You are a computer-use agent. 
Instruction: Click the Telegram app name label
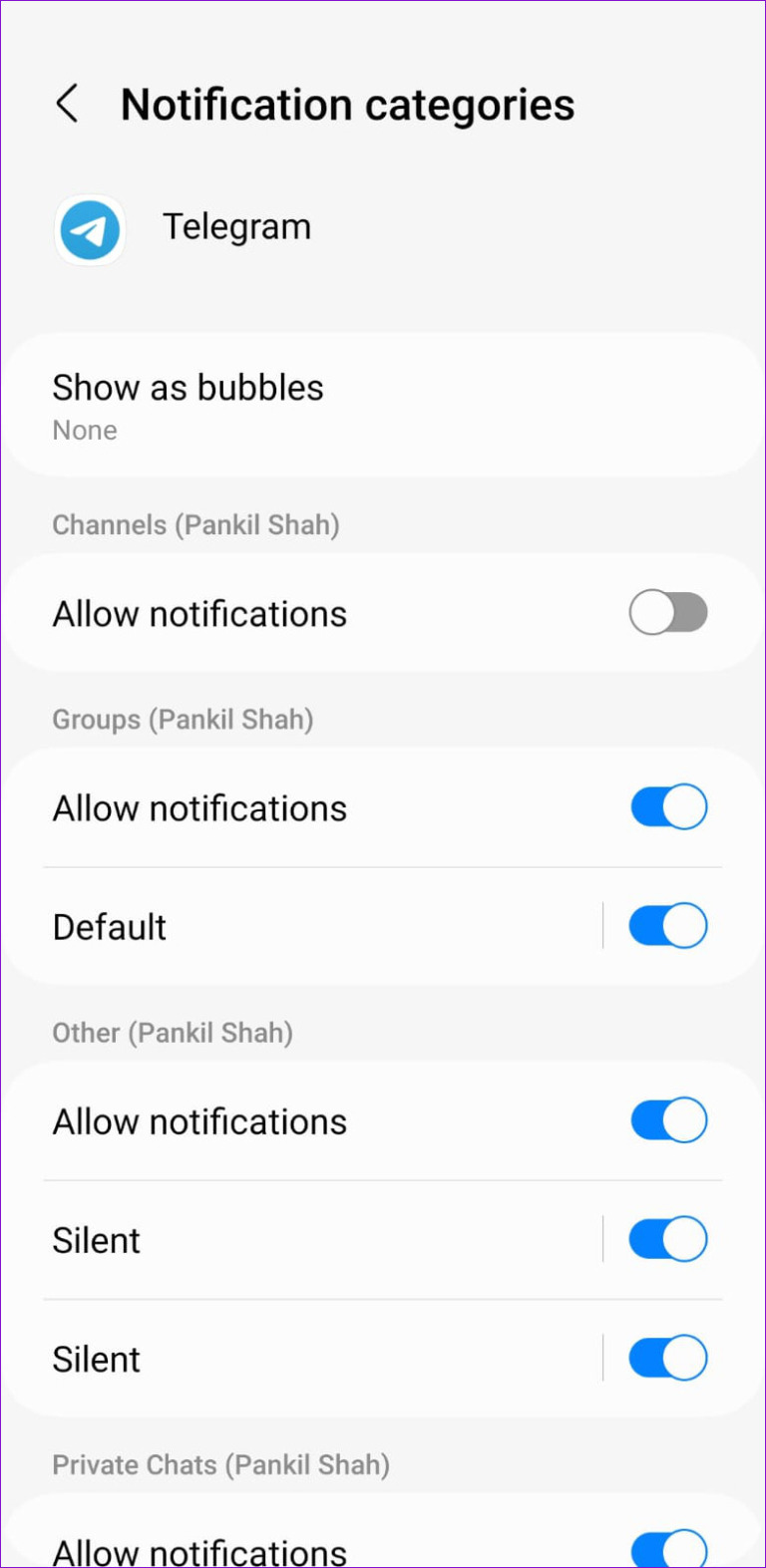coord(236,226)
